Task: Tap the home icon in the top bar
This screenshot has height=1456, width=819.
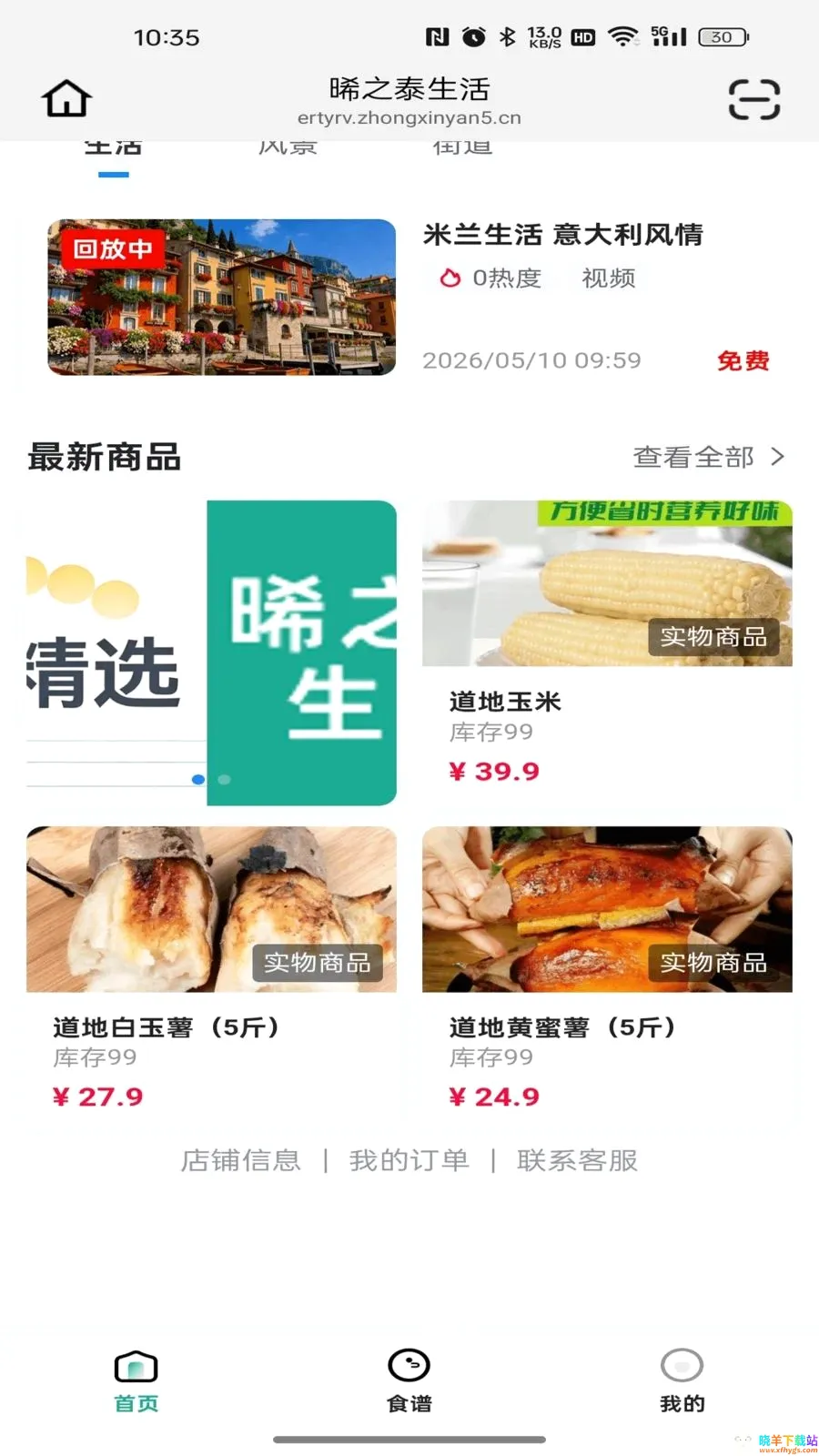Action: [66, 98]
